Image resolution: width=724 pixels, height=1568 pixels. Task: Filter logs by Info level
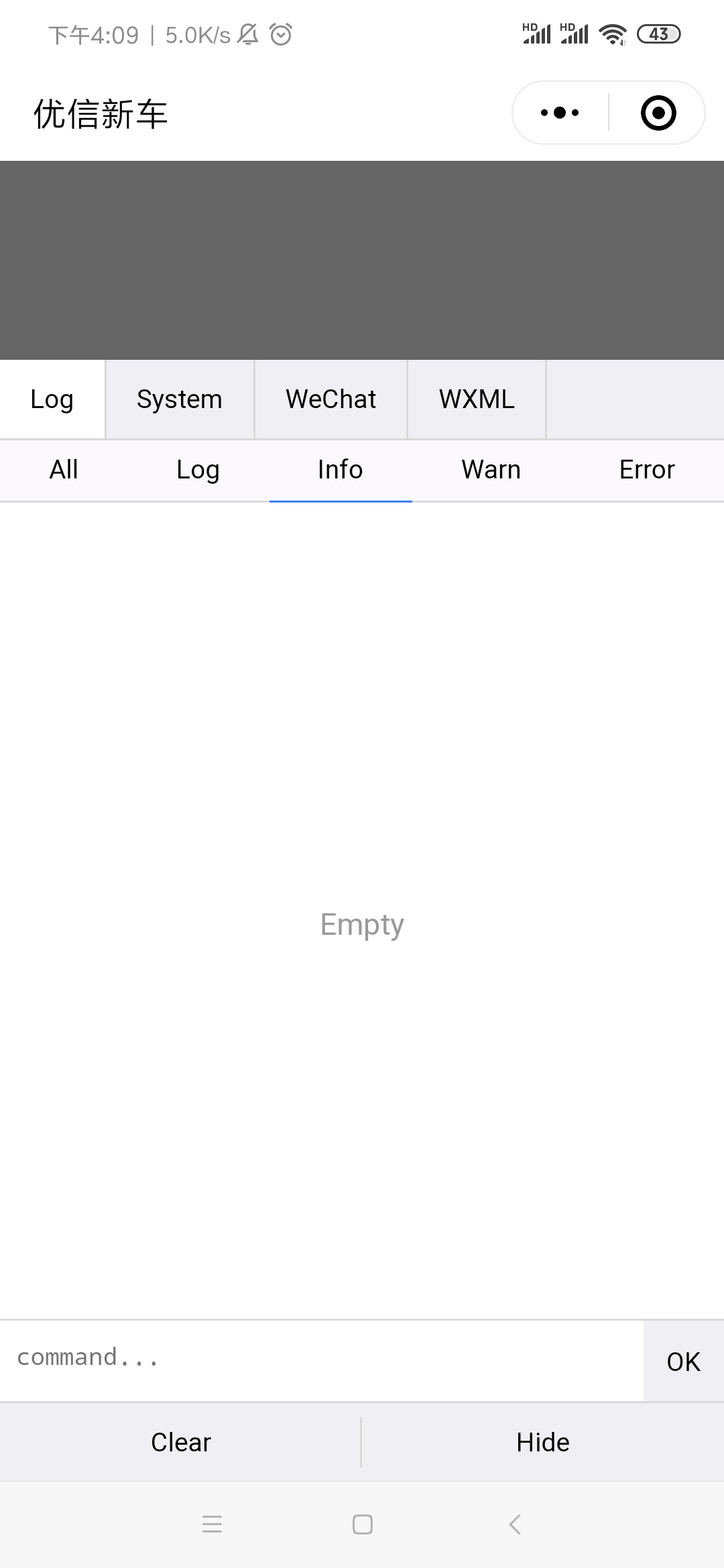point(341,470)
